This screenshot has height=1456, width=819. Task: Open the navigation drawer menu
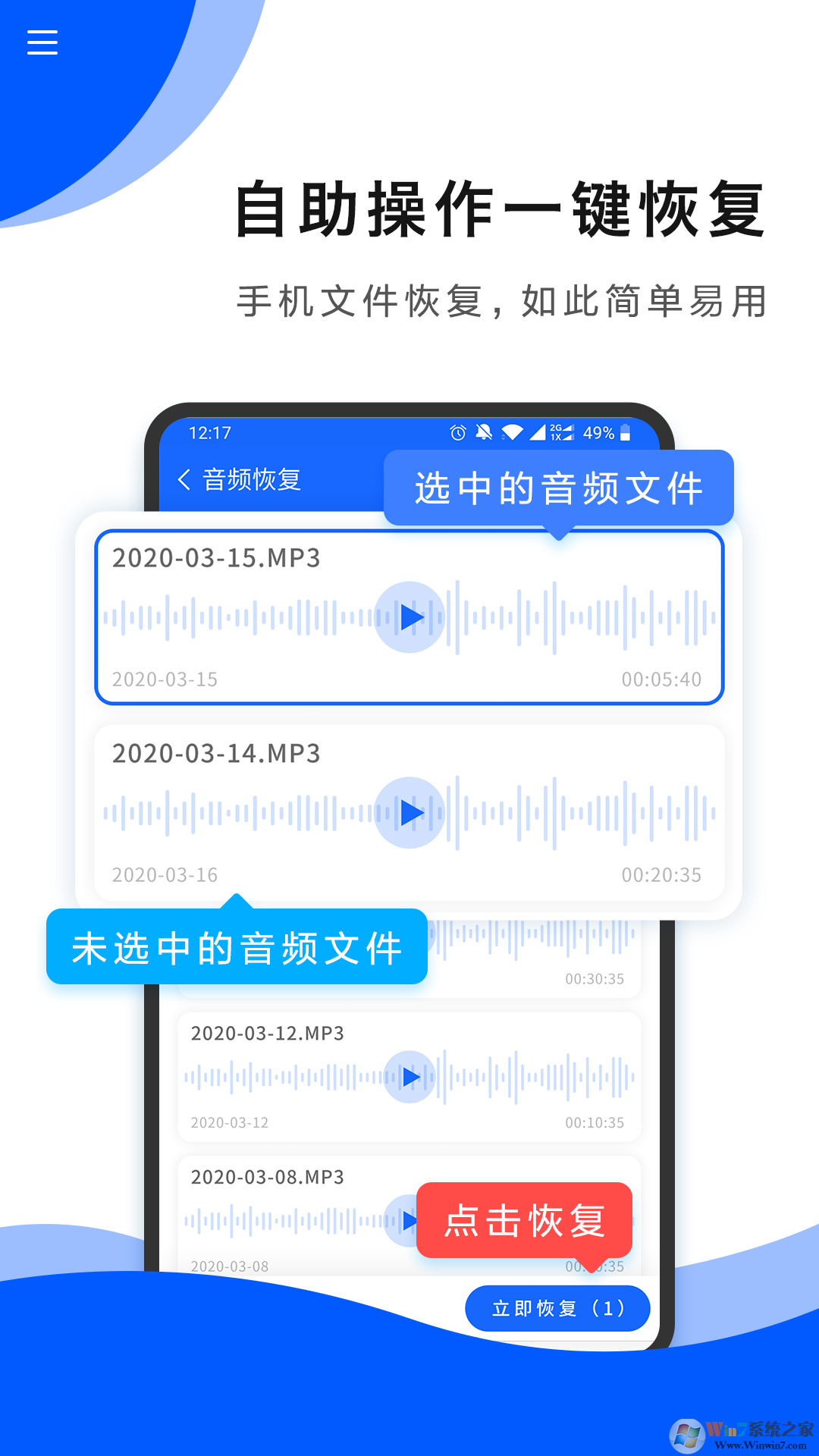tap(42, 43)
